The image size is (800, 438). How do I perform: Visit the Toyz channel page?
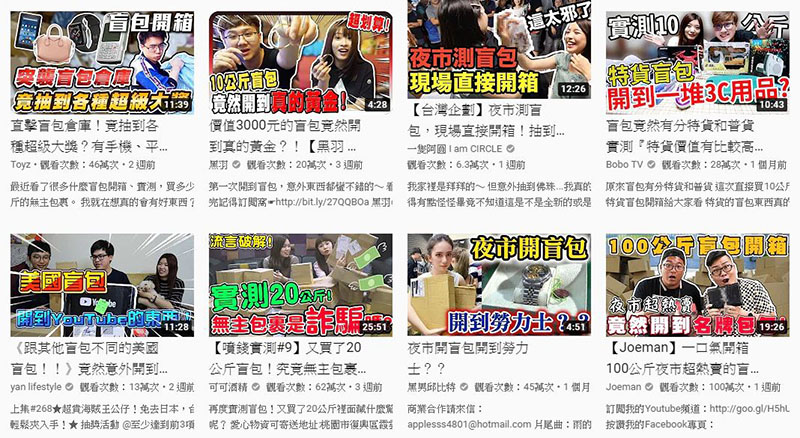point(20,162)
